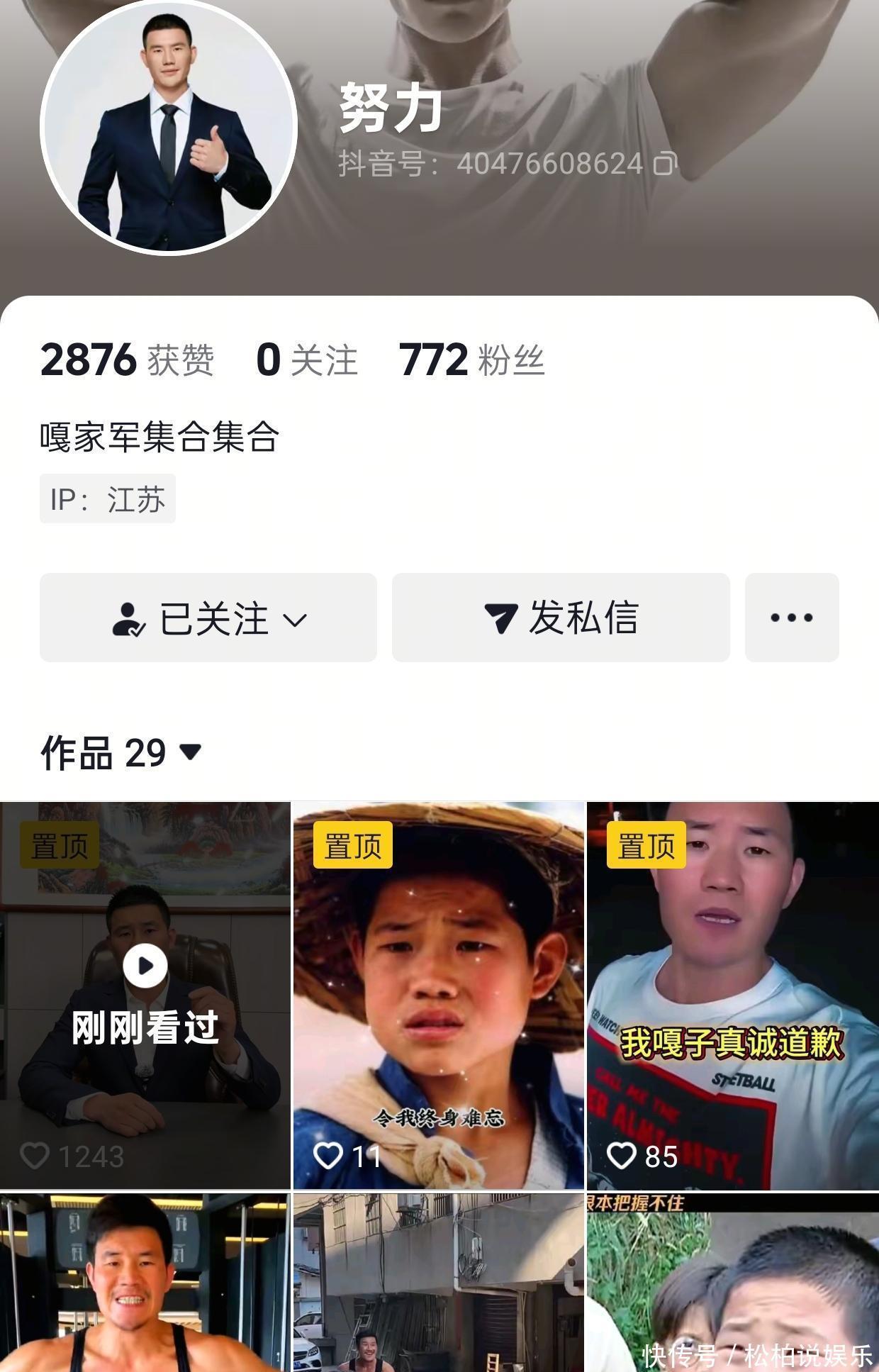The width and height of the screenshot is (879, 1372).
Task: Copy the Douyin ID number
Action: [x=665, y=164]
